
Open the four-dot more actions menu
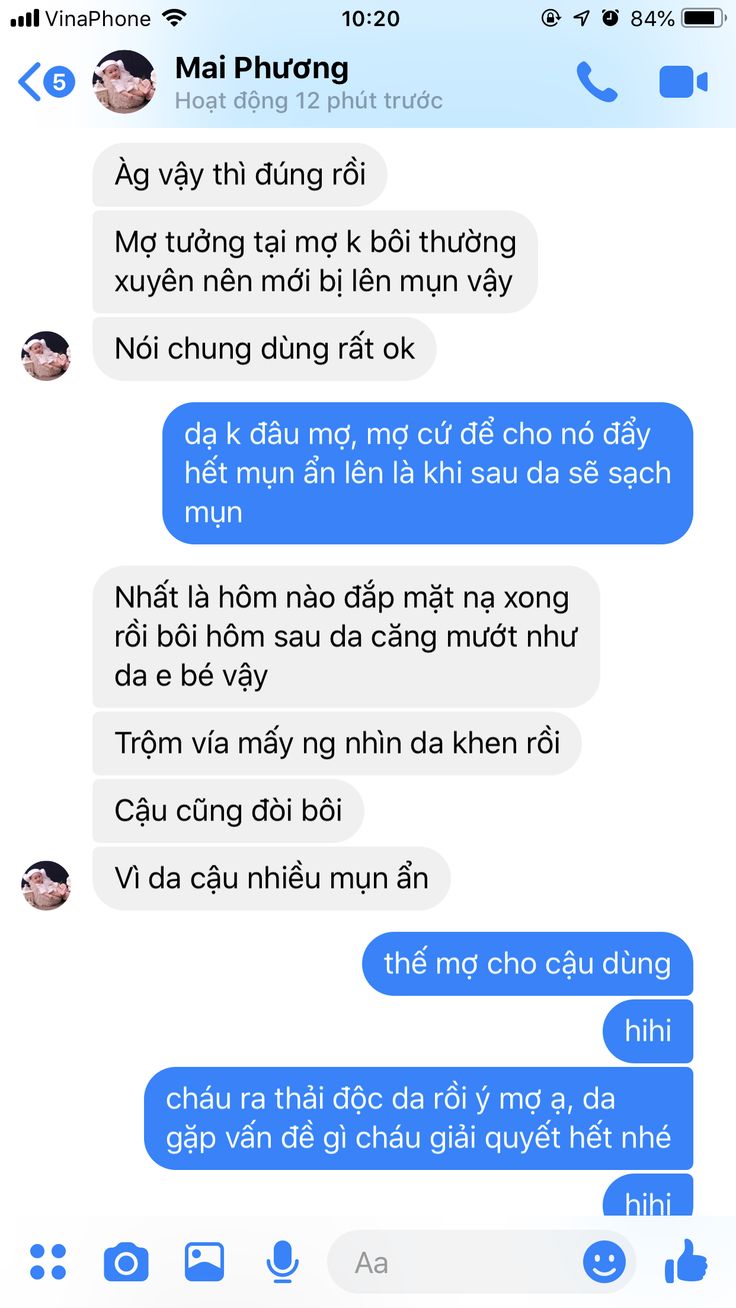coord(48,1262)
